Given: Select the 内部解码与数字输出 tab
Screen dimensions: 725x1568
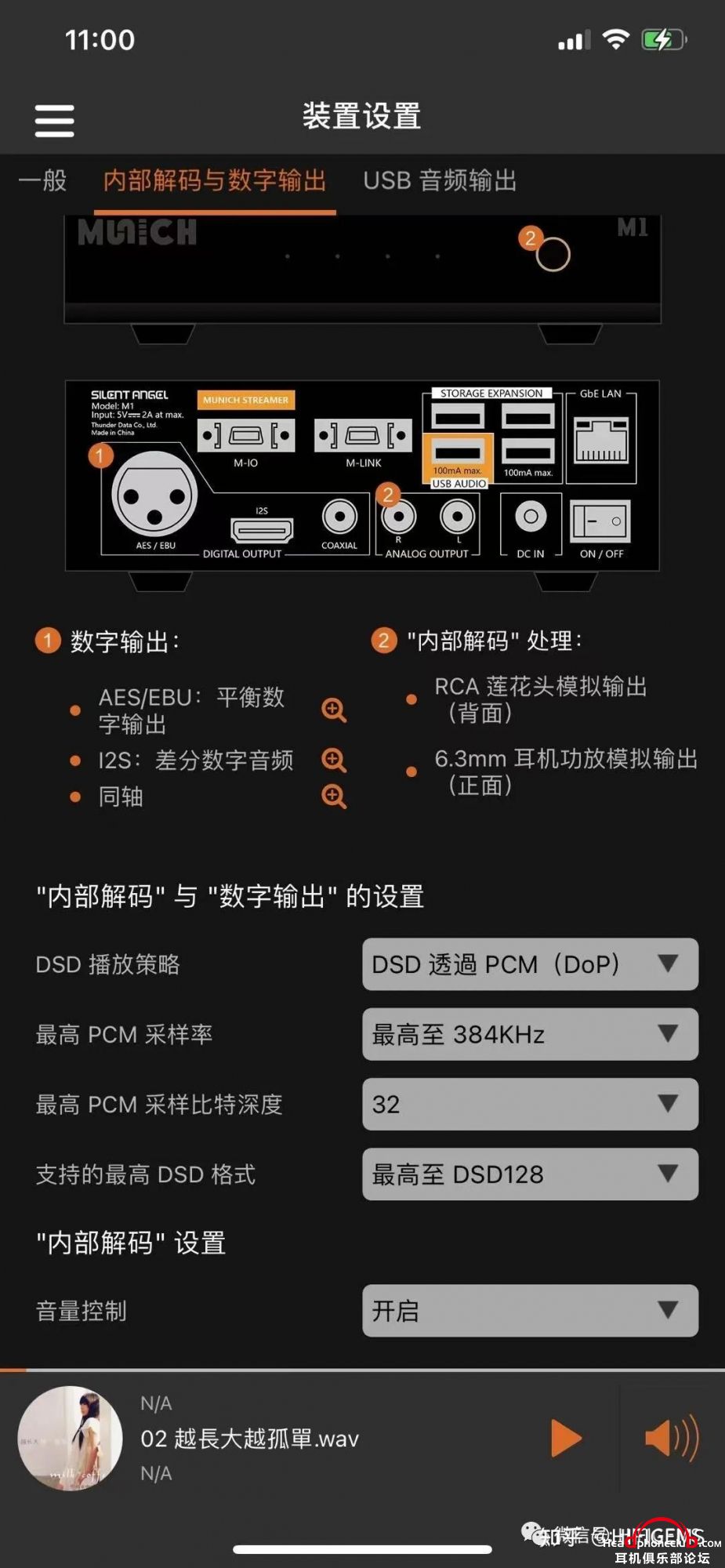Looking at the screenshot, I should pyautogui.click(x=214, y=180).
